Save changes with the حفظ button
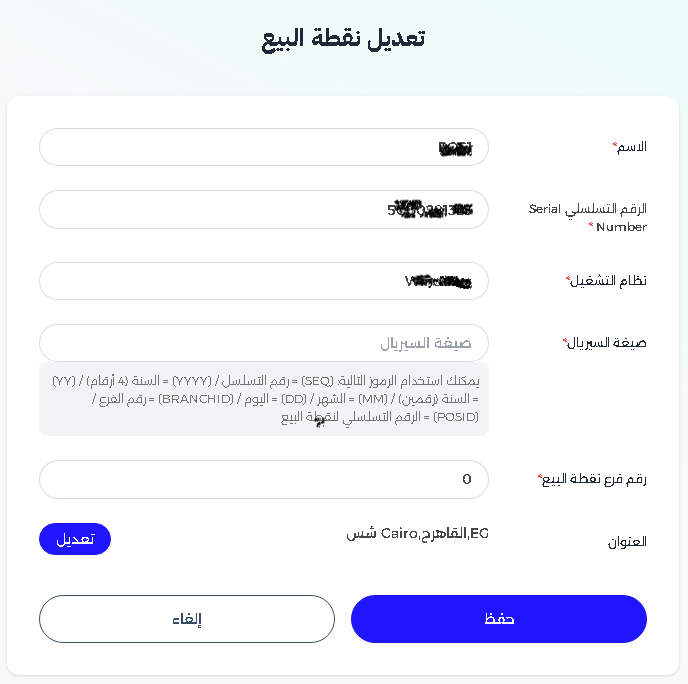The height and width of the screenshot is (684, 688). 498,619
